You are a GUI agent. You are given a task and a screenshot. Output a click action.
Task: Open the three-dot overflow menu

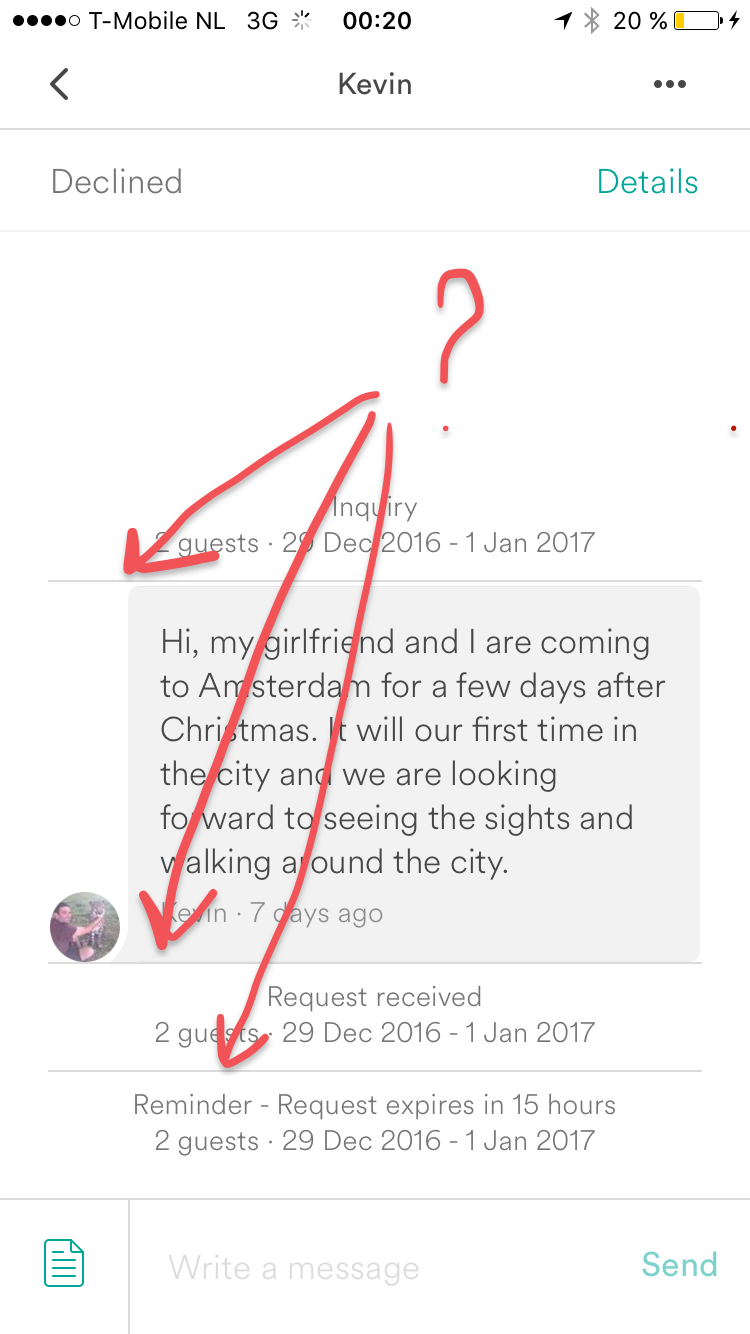670,84
